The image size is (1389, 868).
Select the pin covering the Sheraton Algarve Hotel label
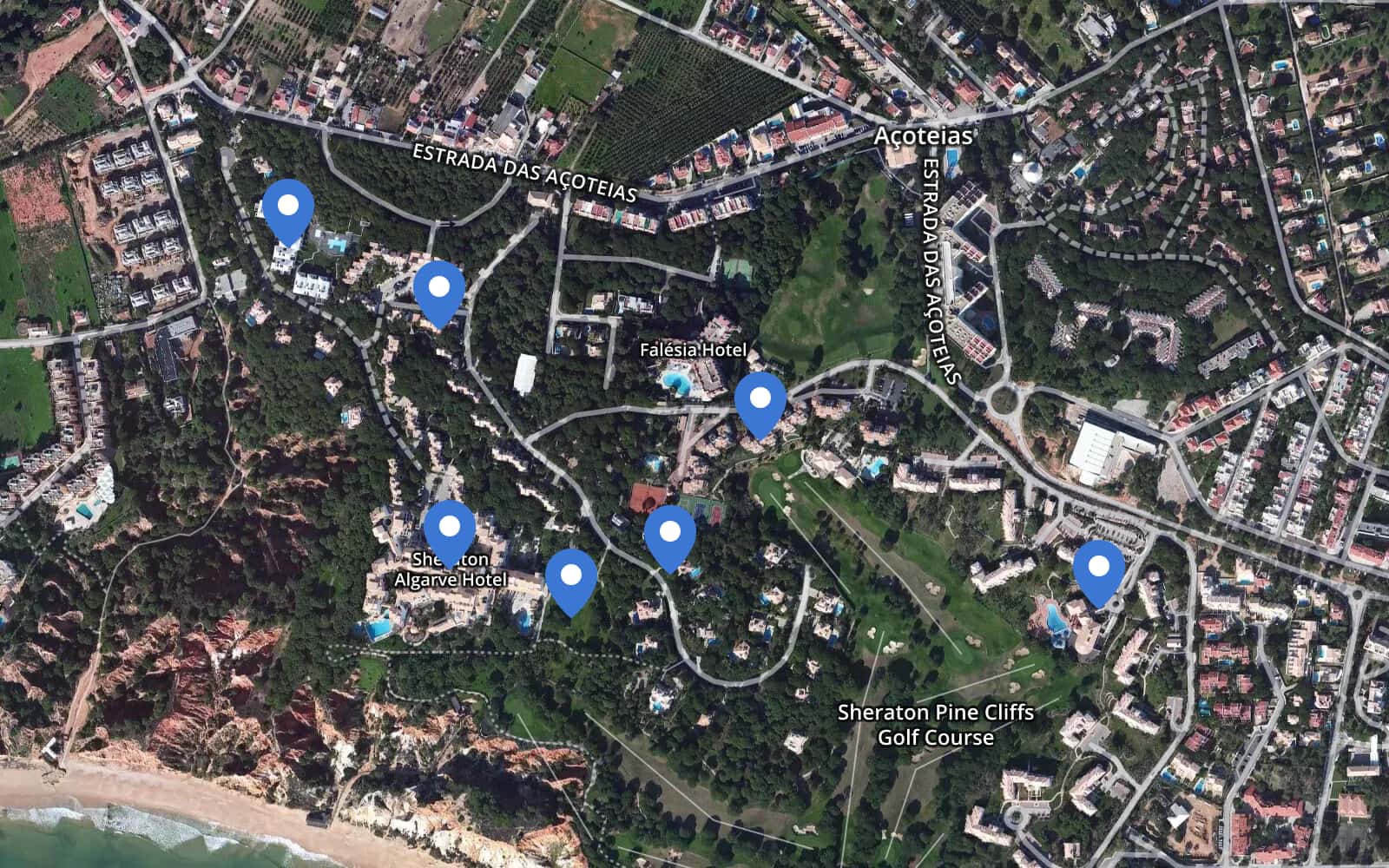(450, 527)
